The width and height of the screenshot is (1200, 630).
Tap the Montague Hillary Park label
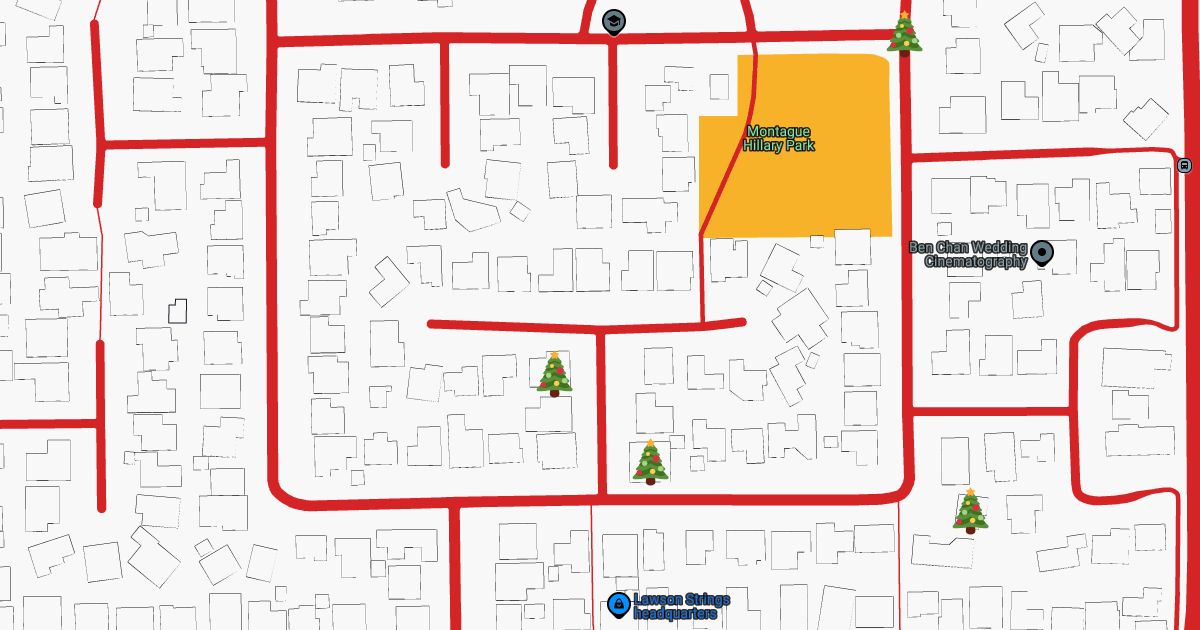(x=778, y=138)
